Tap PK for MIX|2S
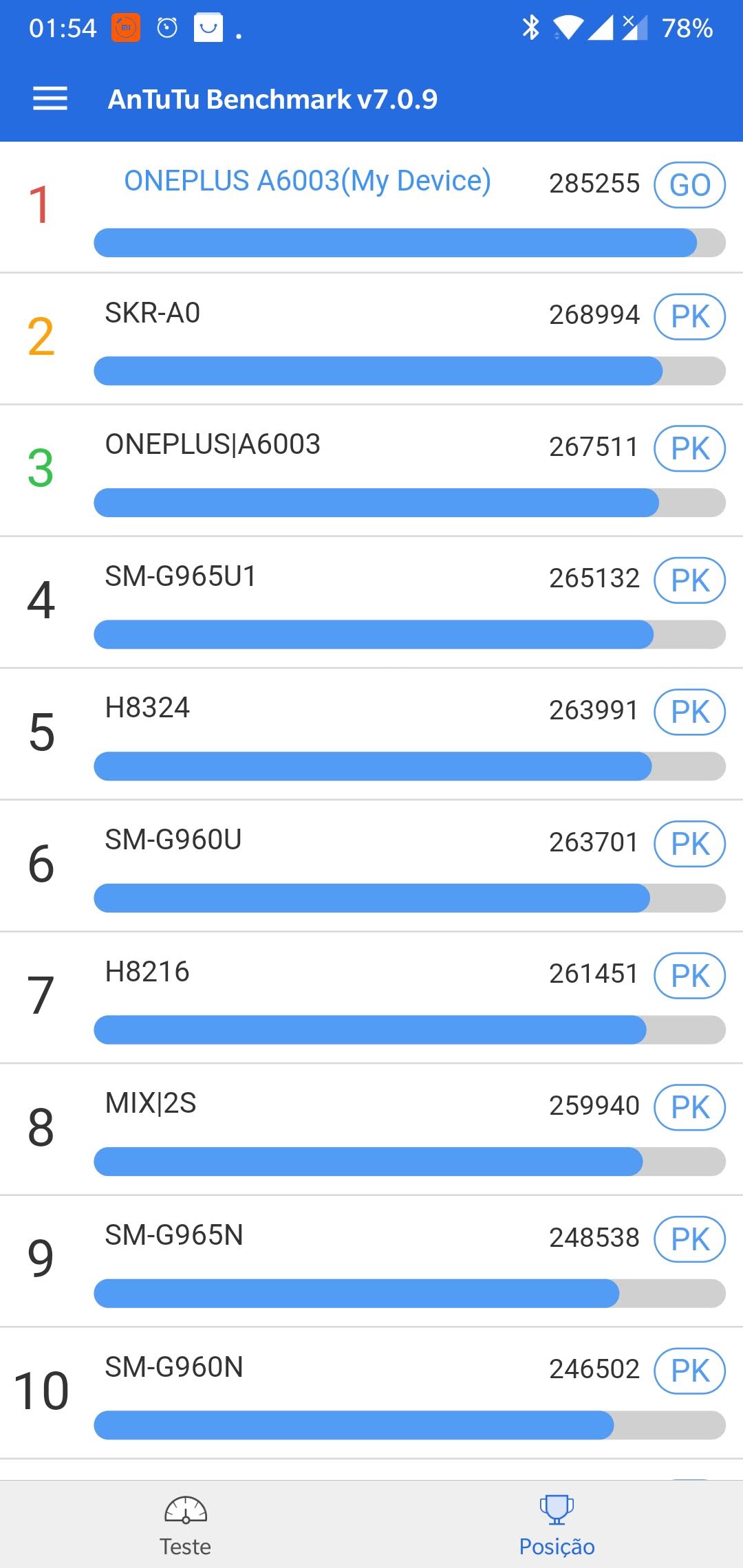Screen dimensions: 743x1568 click(689, 1108)
